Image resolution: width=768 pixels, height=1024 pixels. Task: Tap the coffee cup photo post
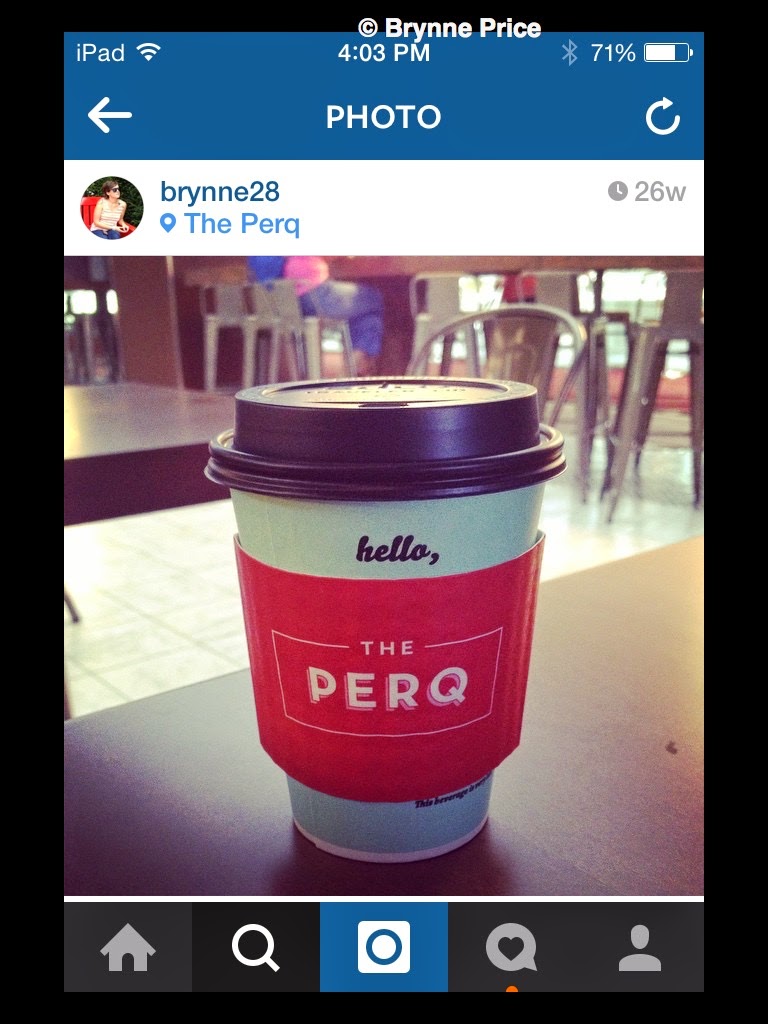(x=384, y=576)
